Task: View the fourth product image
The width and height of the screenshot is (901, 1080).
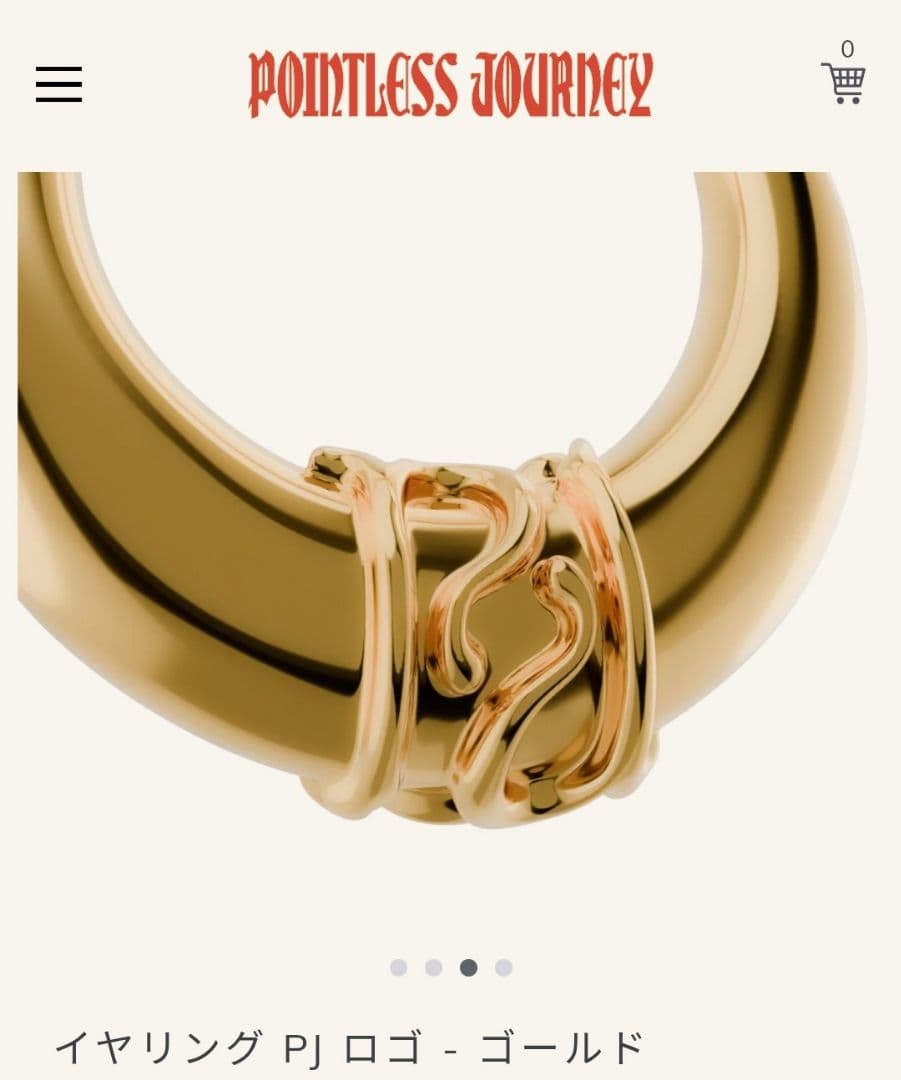Action: tap(504, 967)
